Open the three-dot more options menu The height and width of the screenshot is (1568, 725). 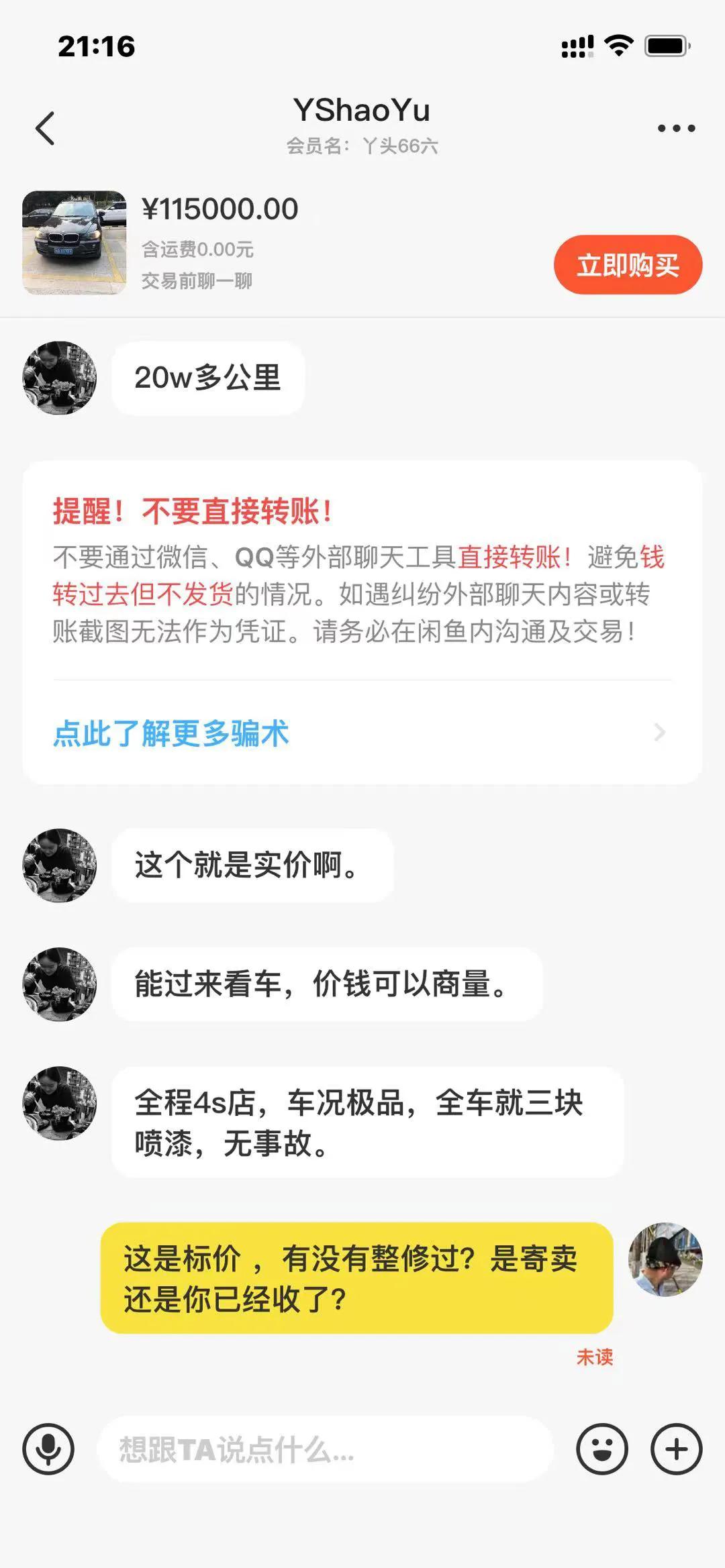pos(676,128)
